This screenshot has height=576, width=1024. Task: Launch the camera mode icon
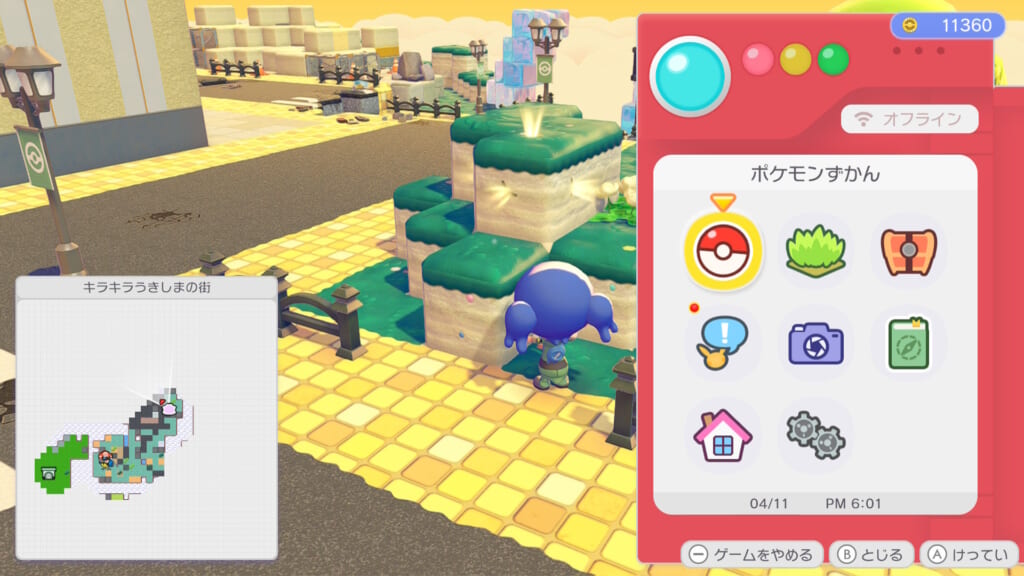[815, 343]
